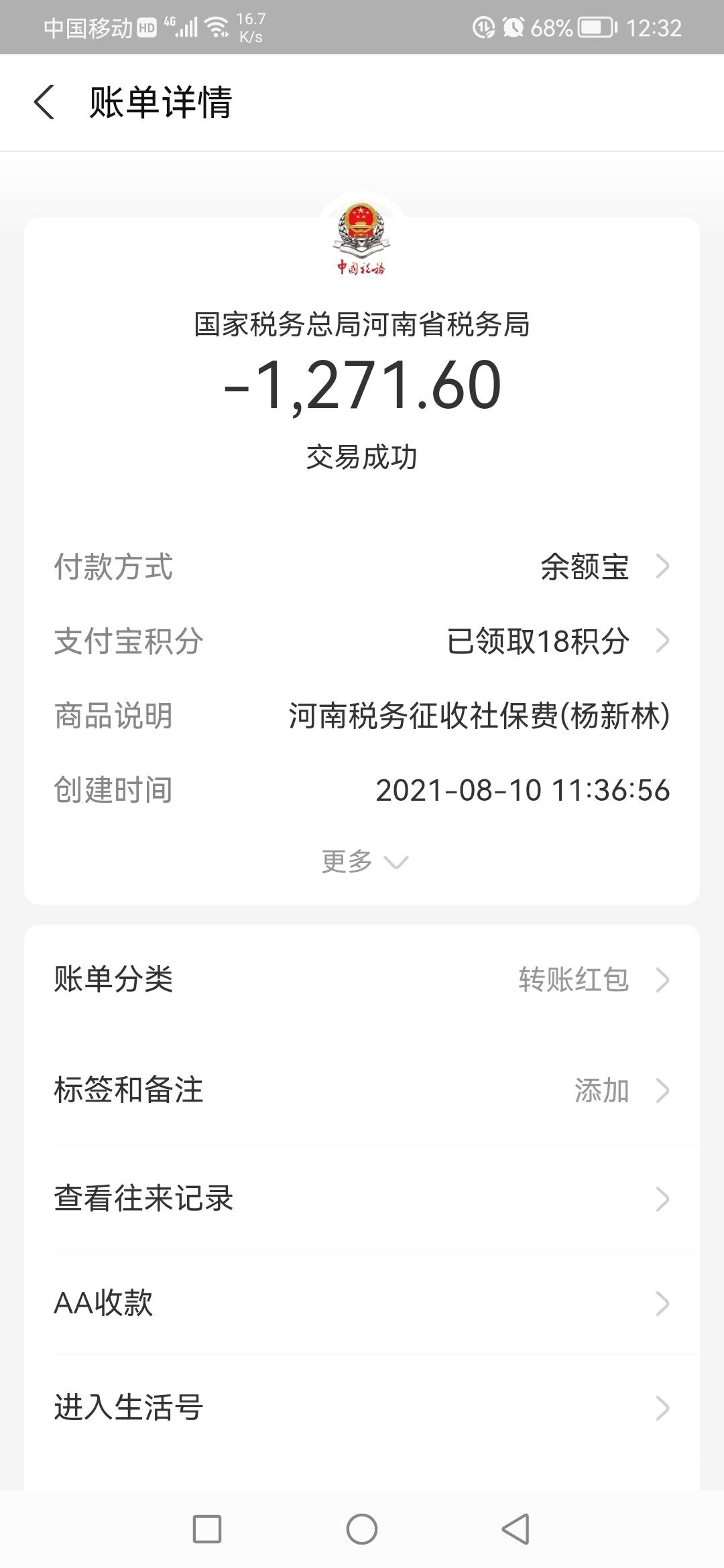Open the recent apps view
Image resolution: width=724 pixels, height=1568 pixels.
point(207,1529)
